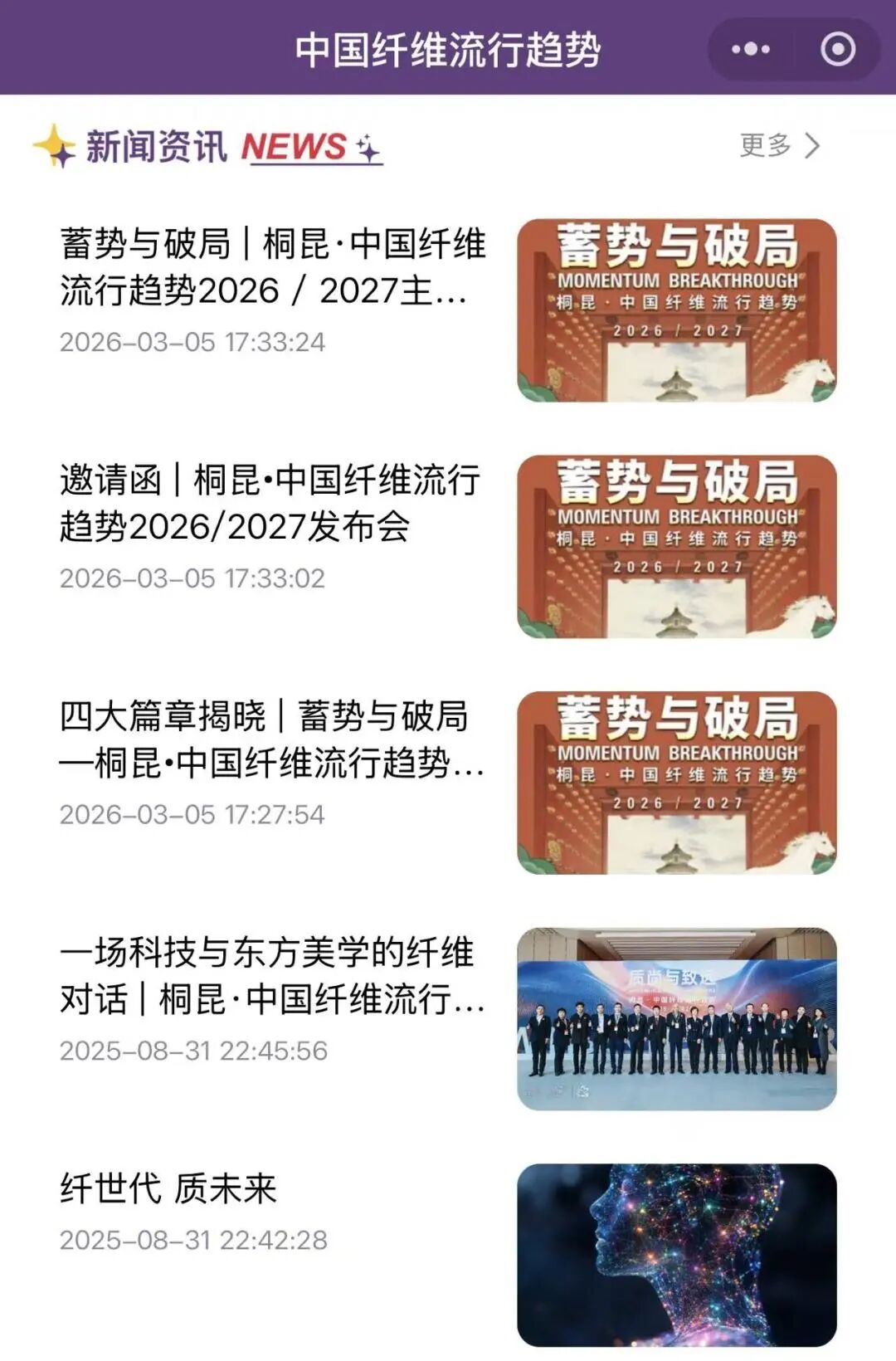Tap 更多 to see more news

[x=780, y=145]
